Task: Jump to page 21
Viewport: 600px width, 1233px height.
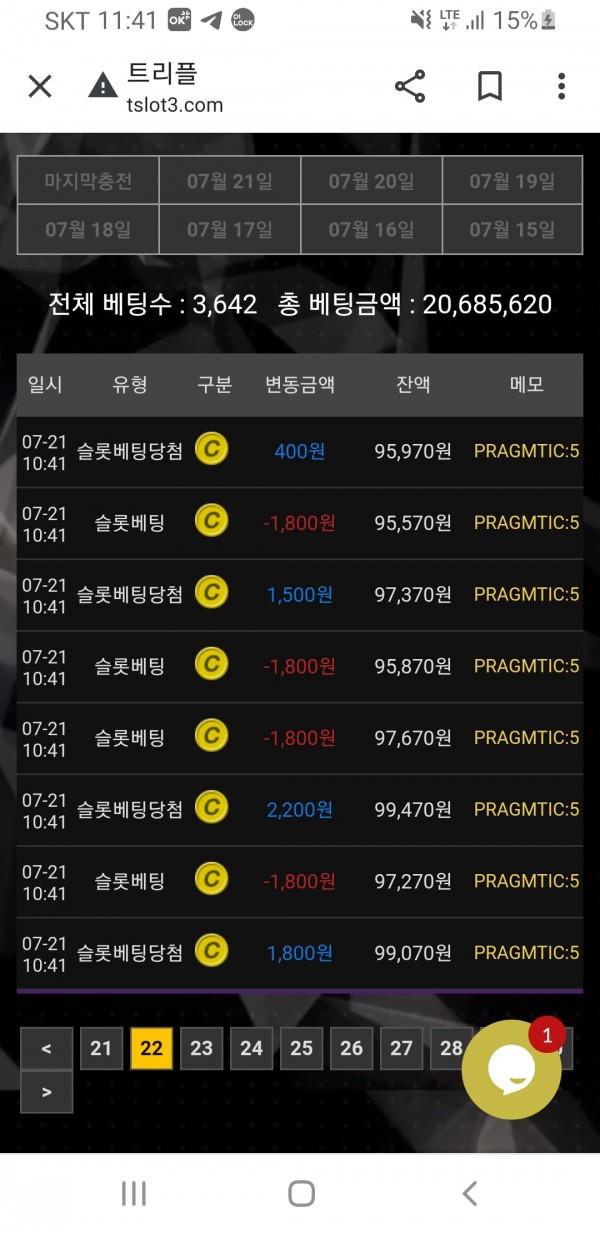Action: (x=101, y=1048)
